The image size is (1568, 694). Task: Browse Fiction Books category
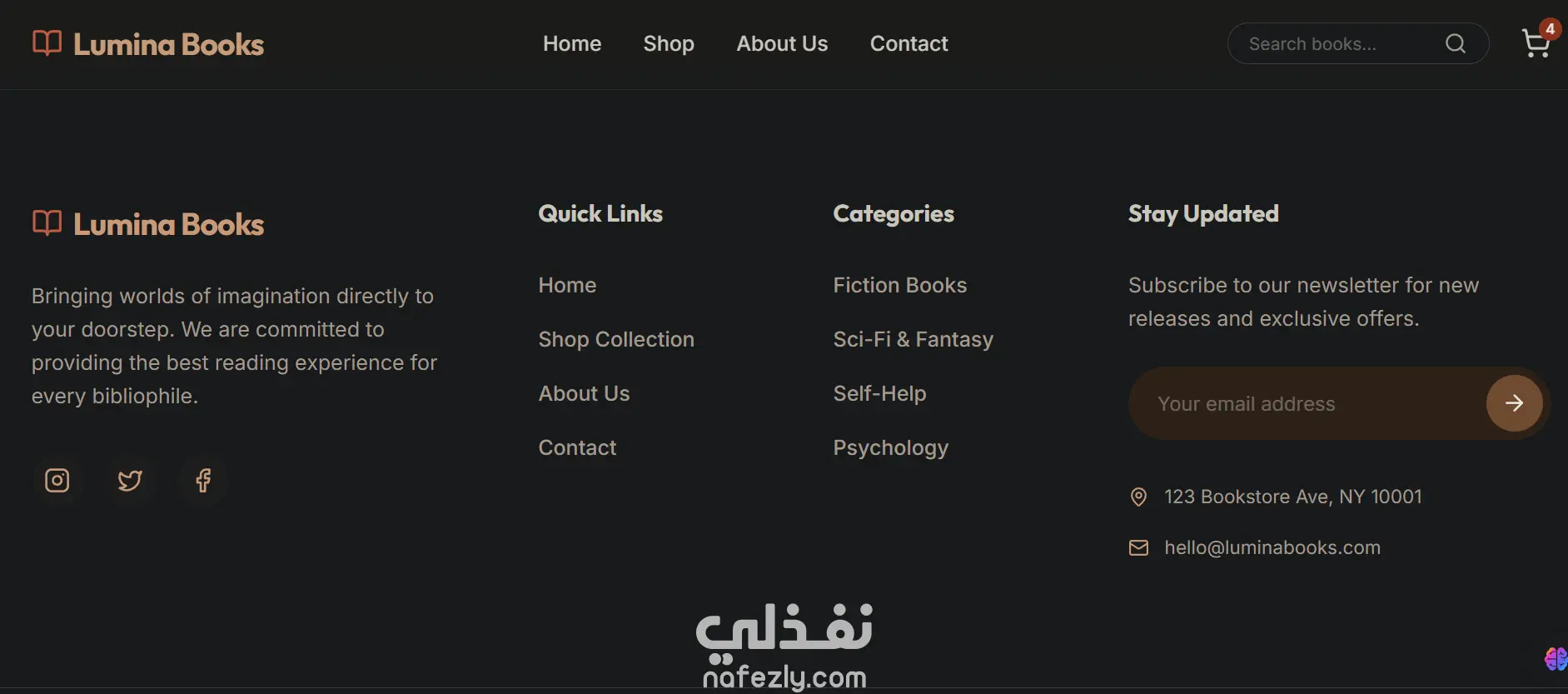(899, 285)
